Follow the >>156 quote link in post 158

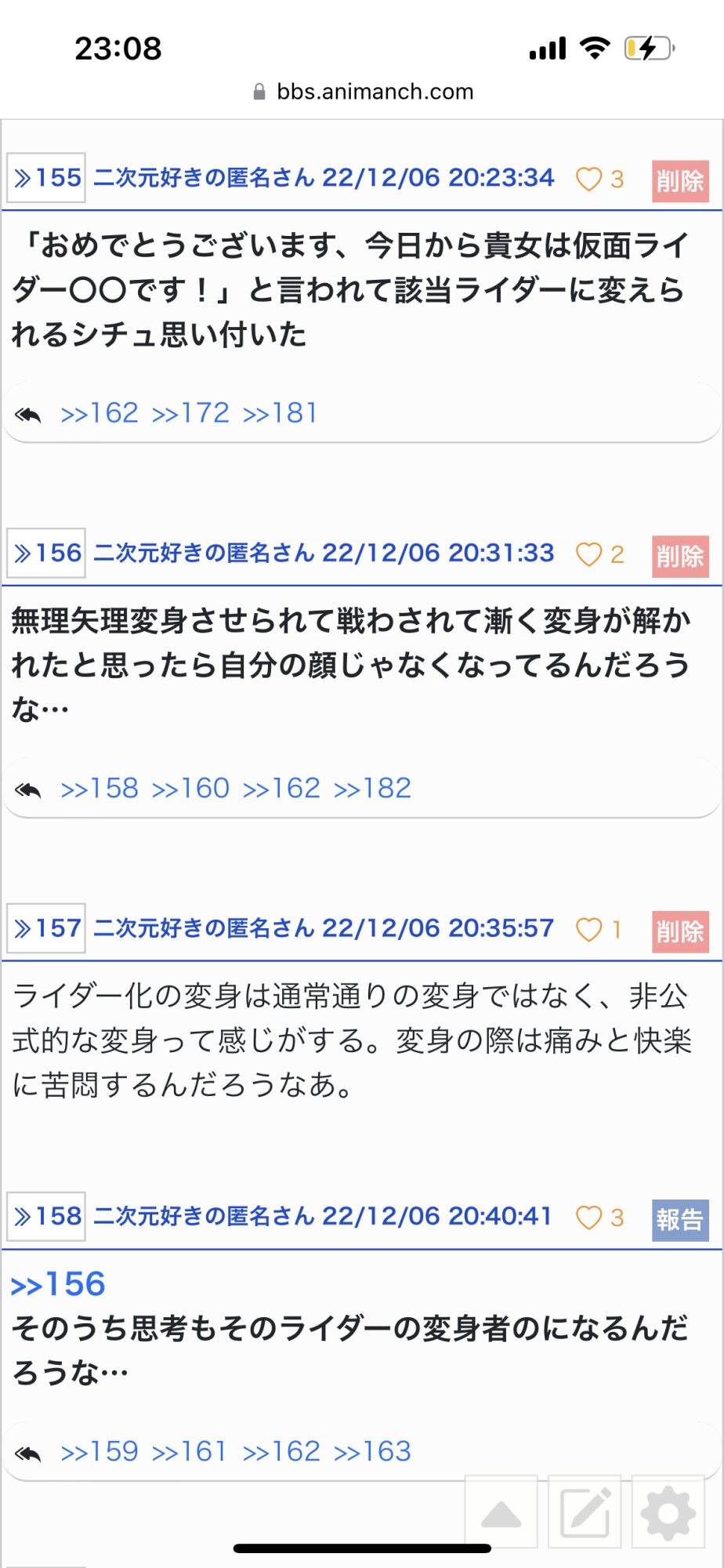[58, 1285]
